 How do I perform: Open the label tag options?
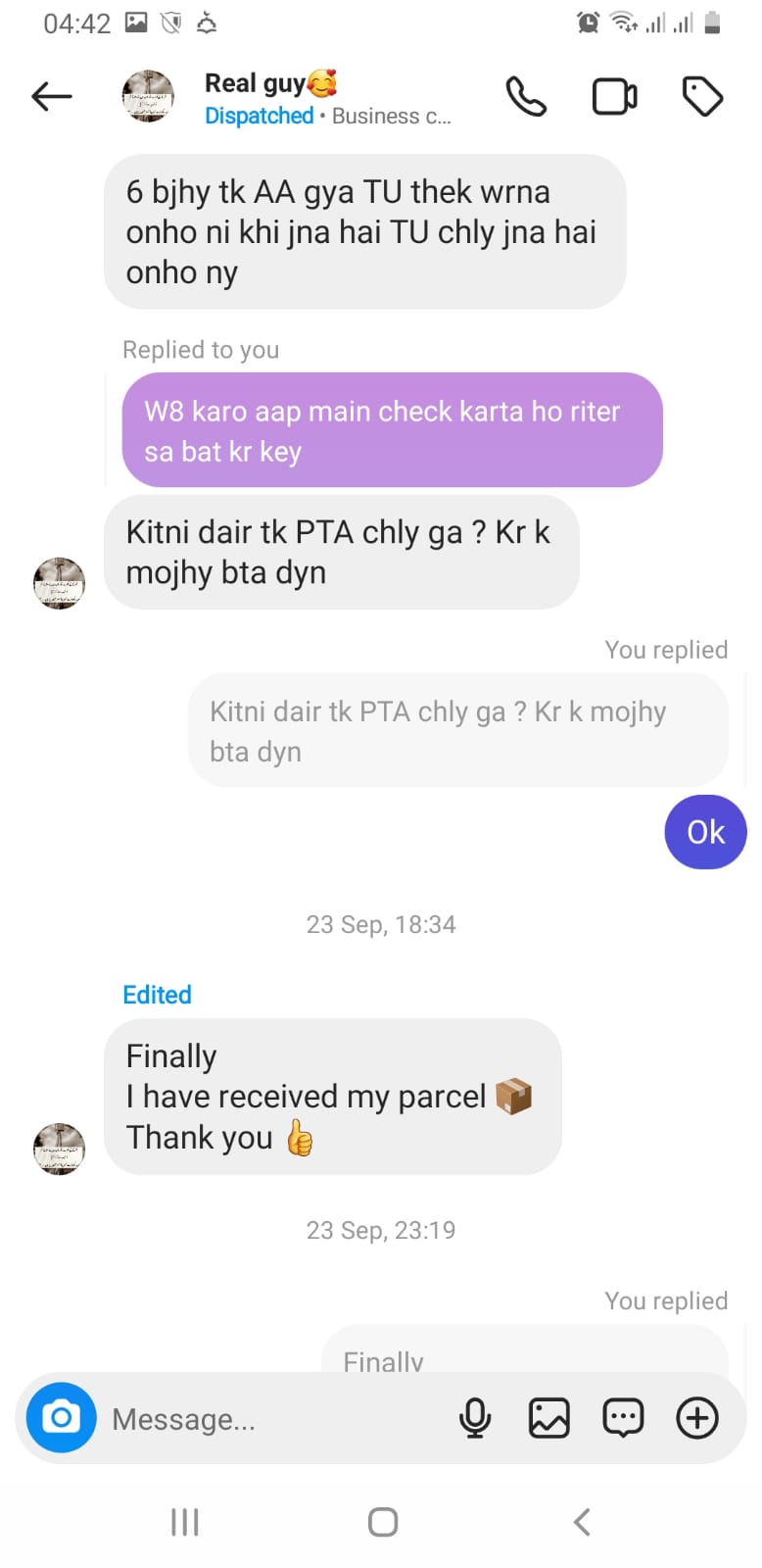702,96
